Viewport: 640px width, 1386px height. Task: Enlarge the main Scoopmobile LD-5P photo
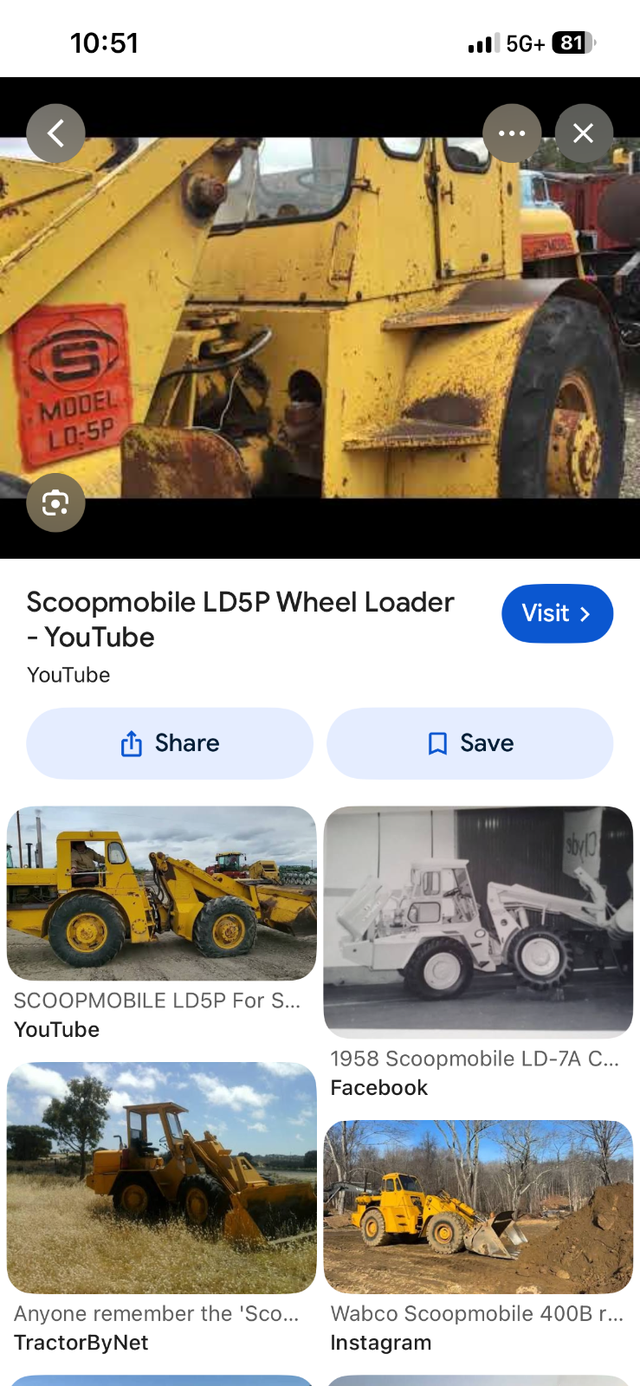coord(320,317)
